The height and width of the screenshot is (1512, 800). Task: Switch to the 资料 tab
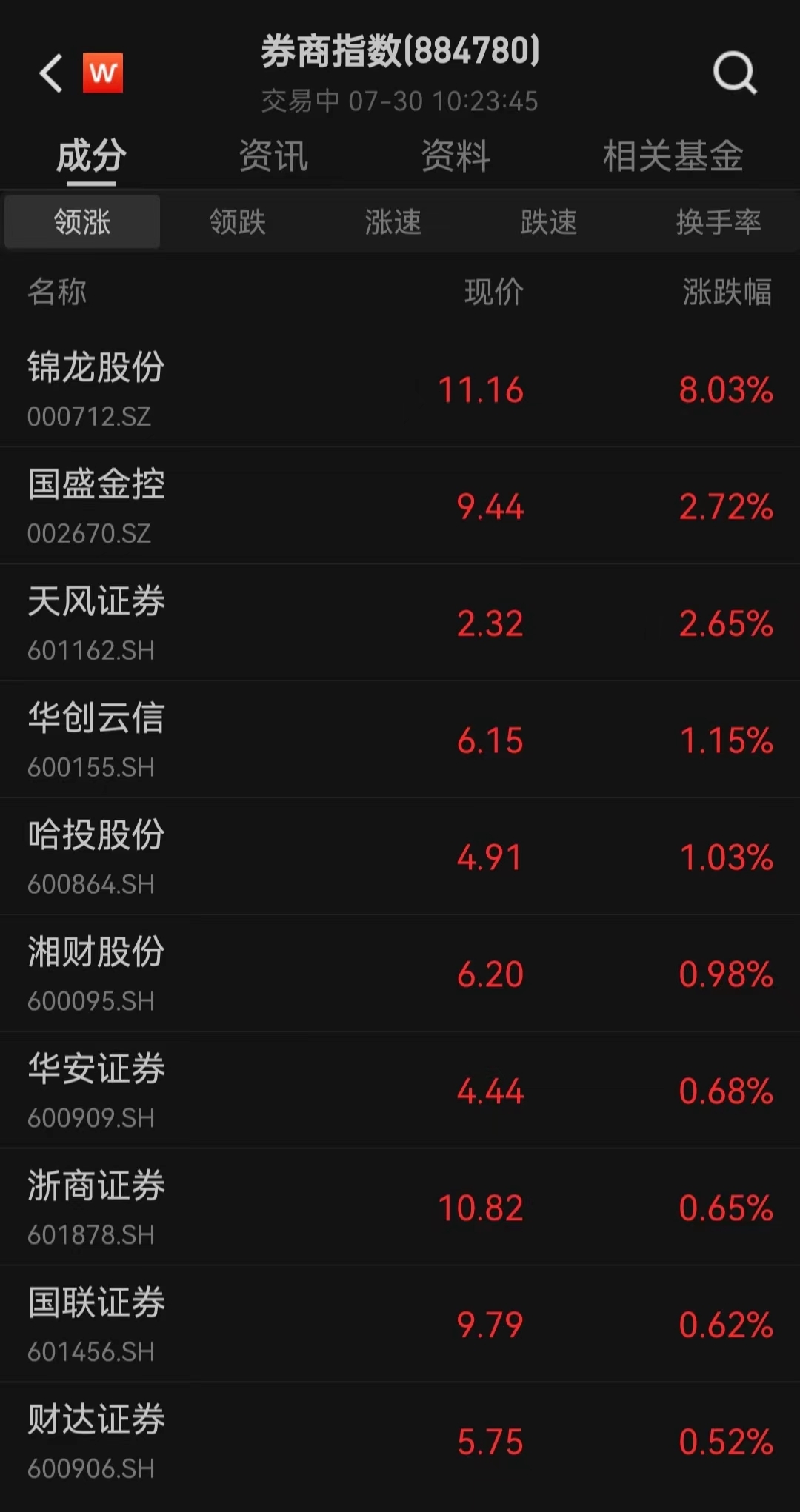pyautogui.click(x=455, y=156)
